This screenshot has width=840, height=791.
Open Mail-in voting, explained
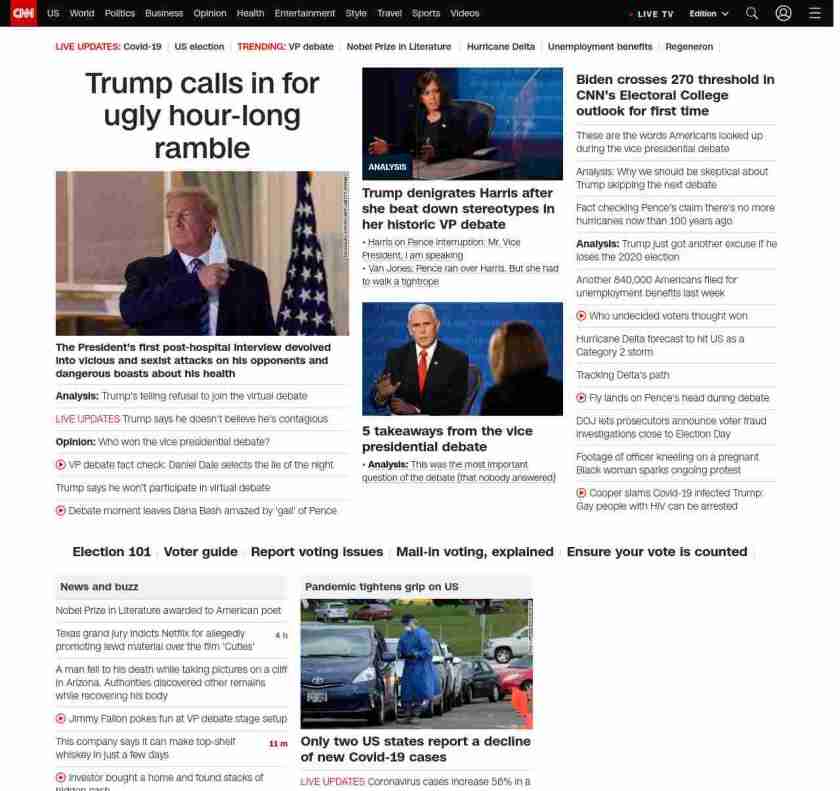pos(474,552)
